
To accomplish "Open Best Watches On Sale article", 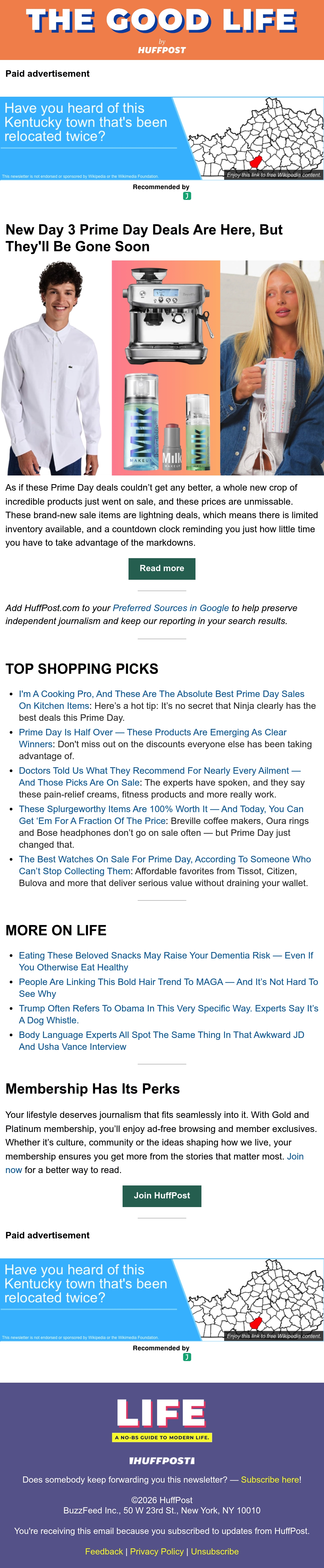I will [165, 866].
